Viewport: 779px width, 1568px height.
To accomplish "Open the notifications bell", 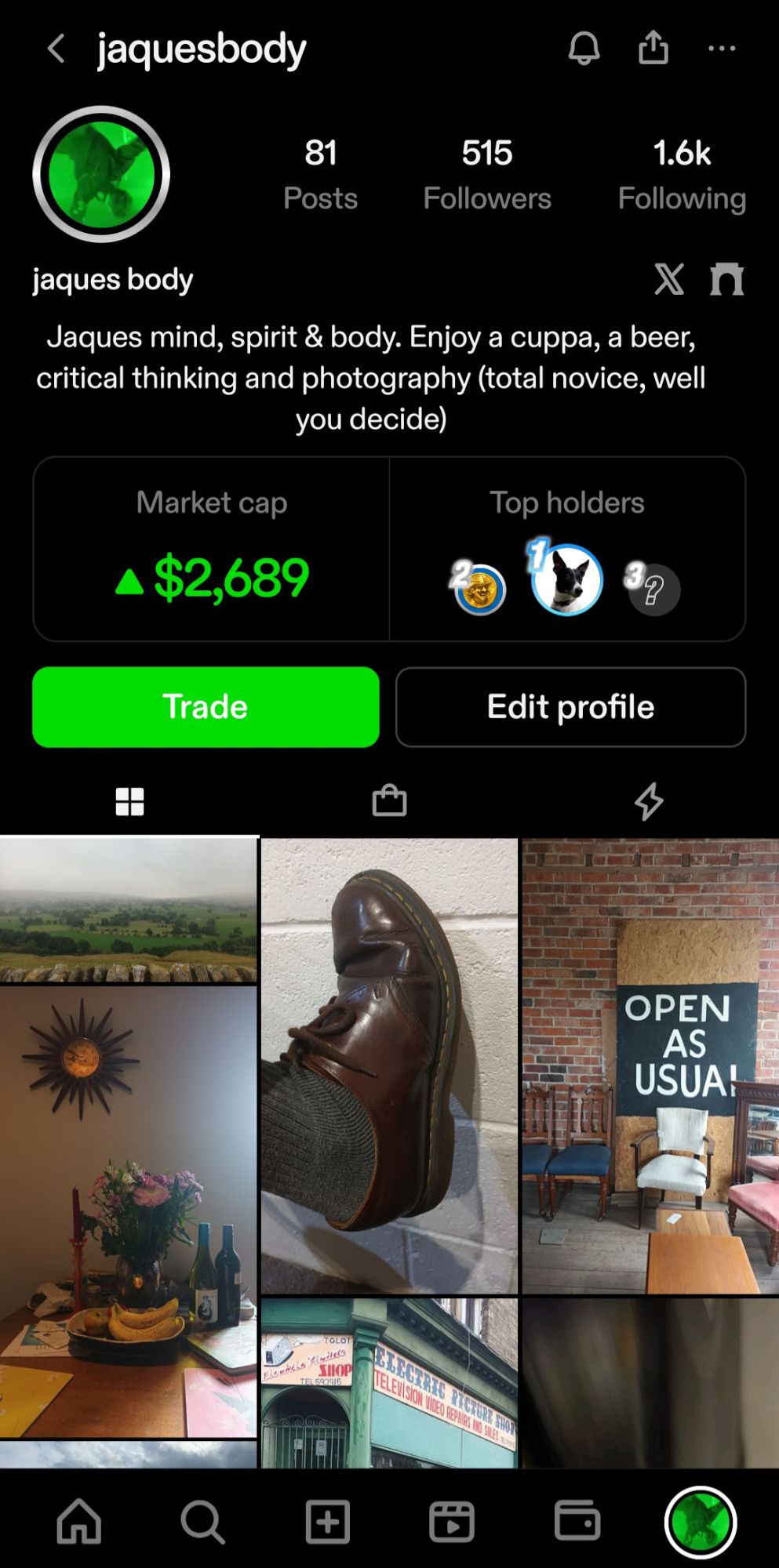I will coord(584,49).
